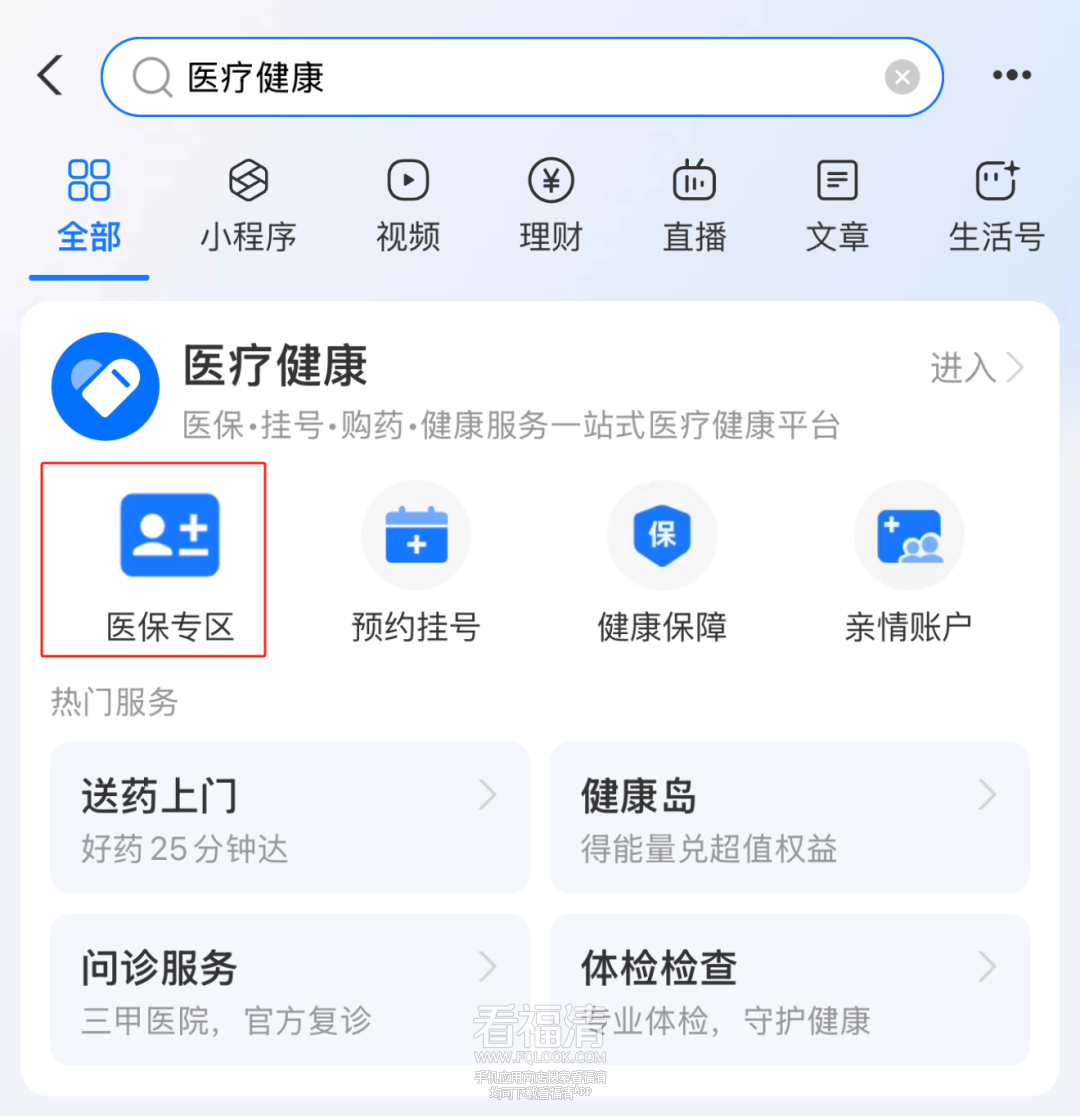Open 医保专区
Viewport: 1080px width, 1116px height.
[x=169, y=560]
